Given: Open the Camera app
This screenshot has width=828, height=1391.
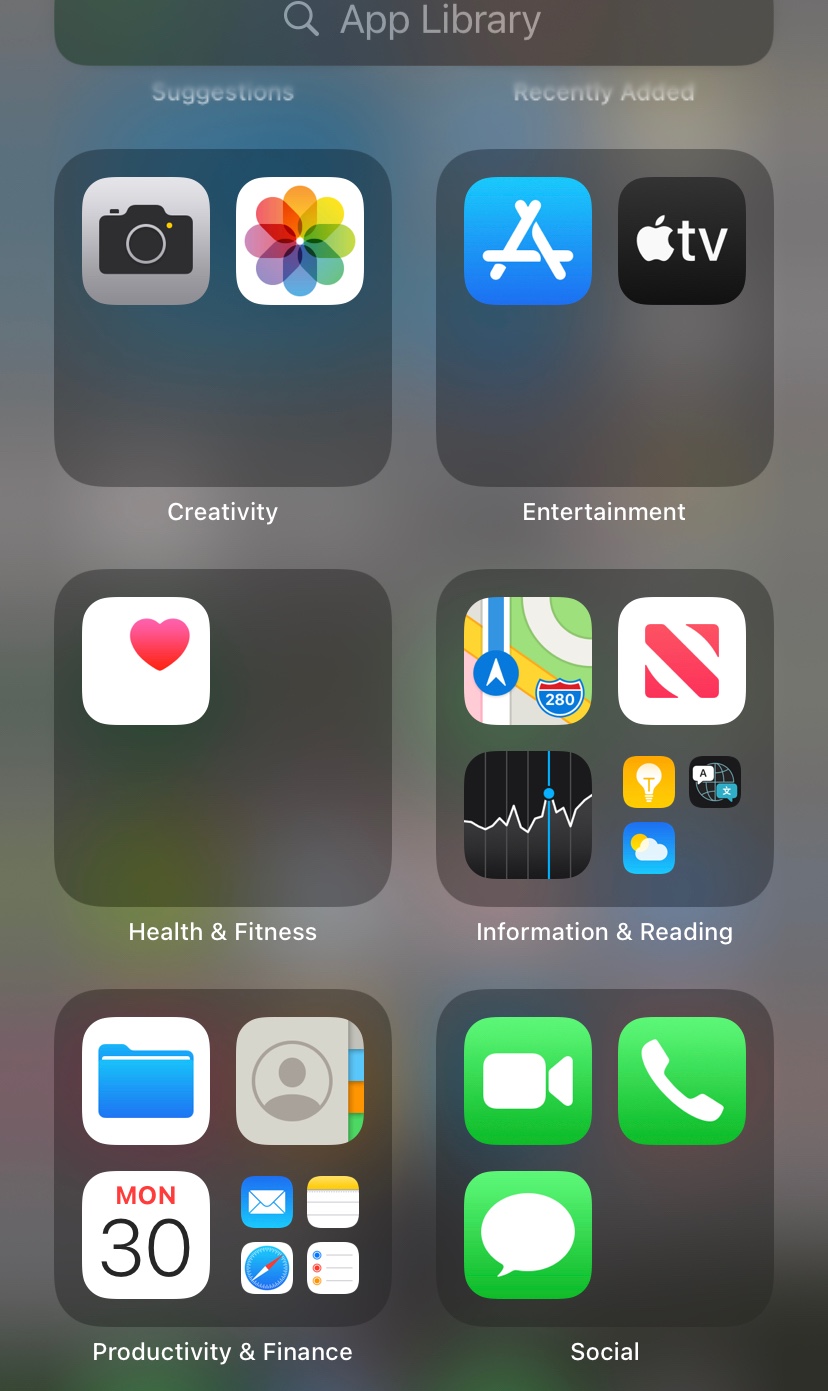Looking at the screenshot, I should coord(146,241).
